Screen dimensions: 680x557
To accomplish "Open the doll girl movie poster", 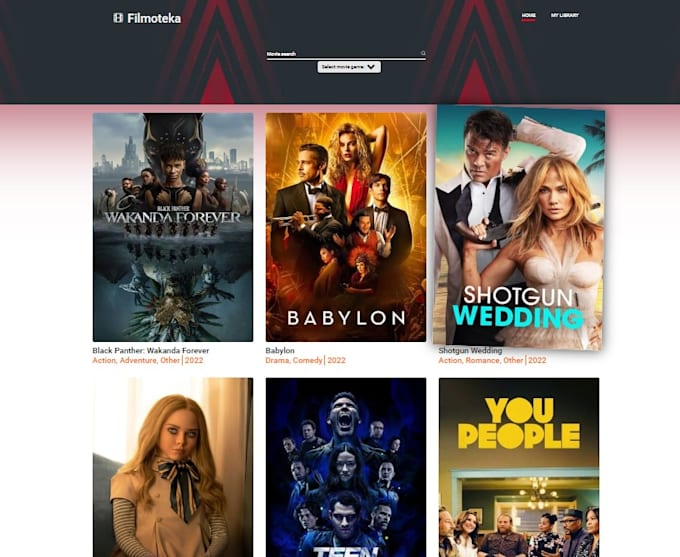I will (173, 466).
